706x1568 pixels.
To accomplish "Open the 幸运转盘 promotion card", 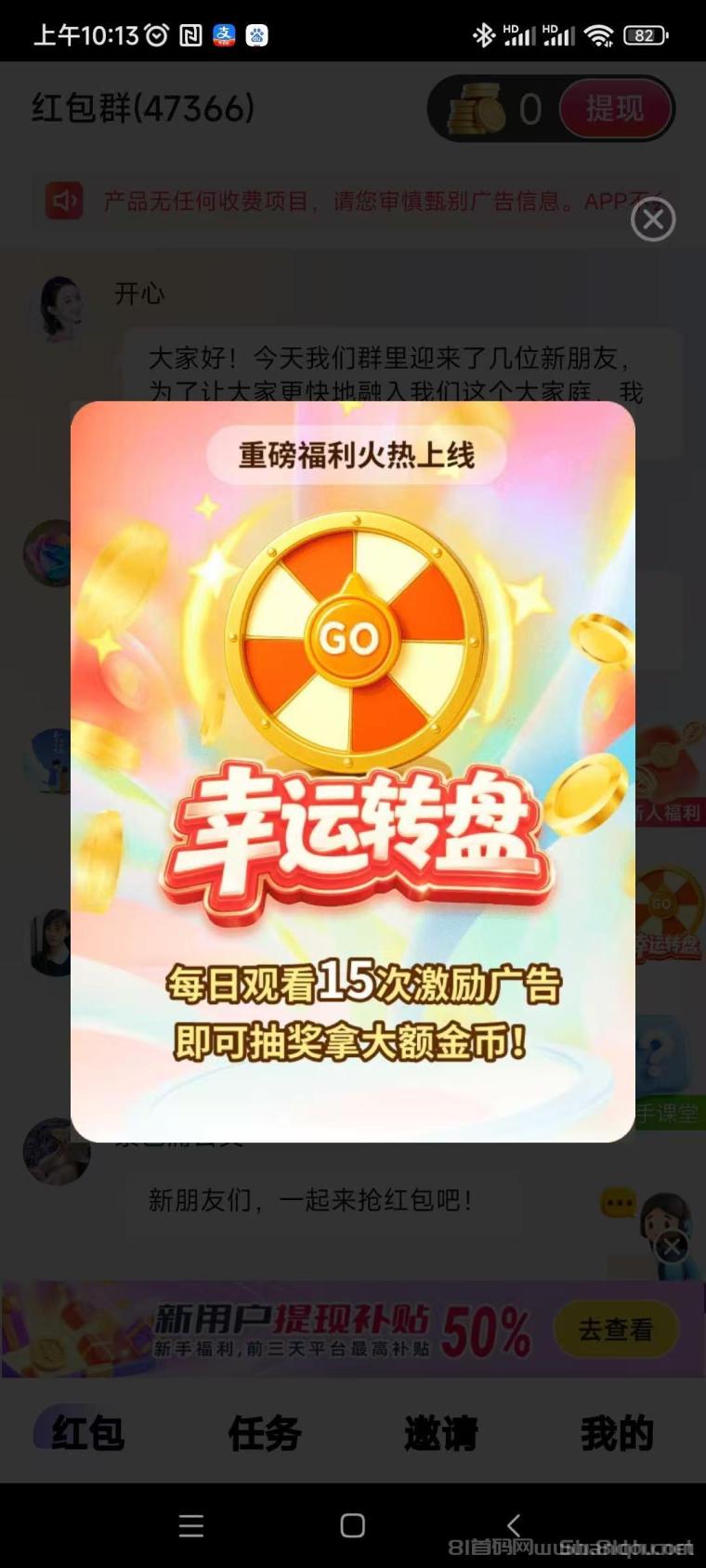I will click(353, 771).
